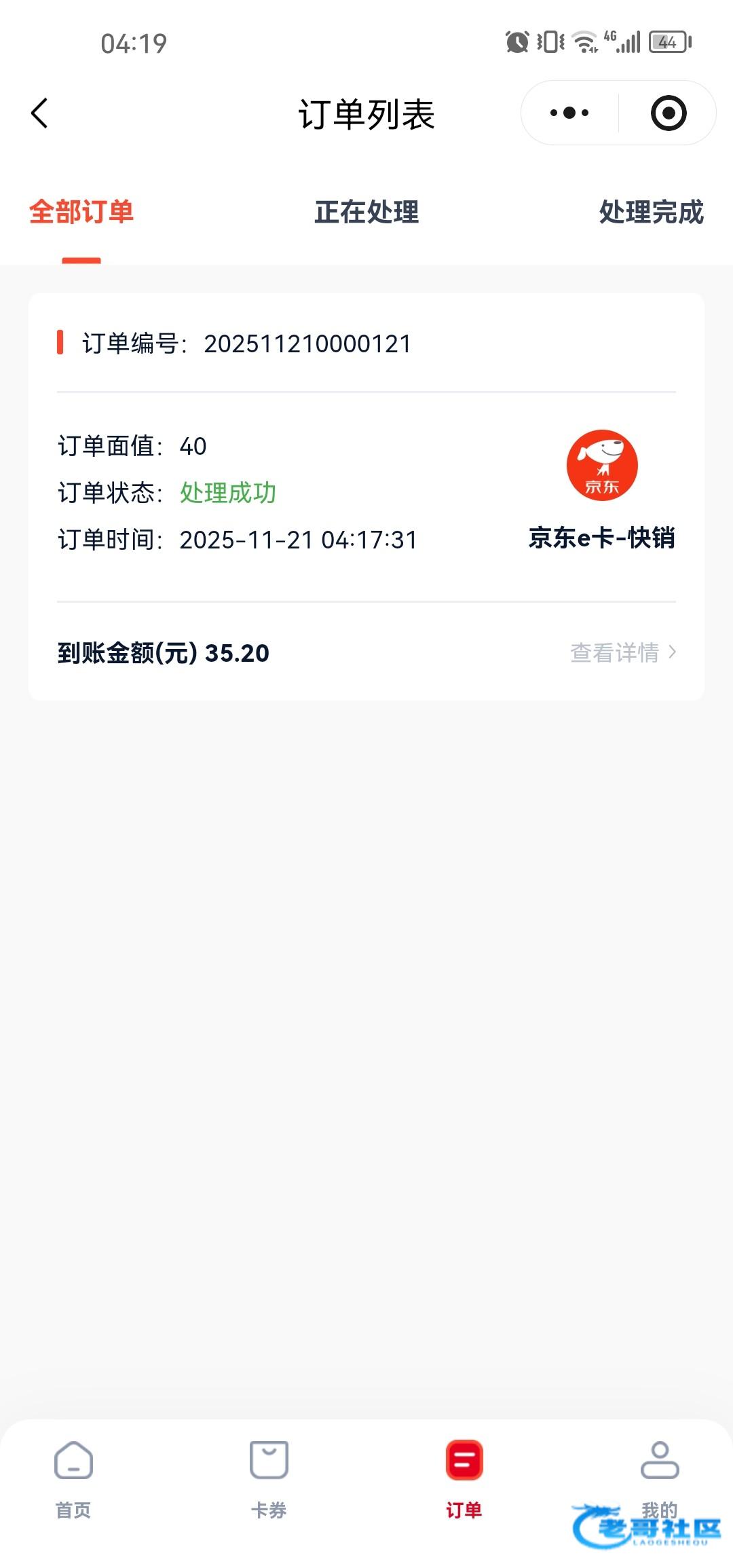The width and height of the screenshot is (733, 1568).
Task: Select the 全部订单 tab
Action: tap(81, 212)
